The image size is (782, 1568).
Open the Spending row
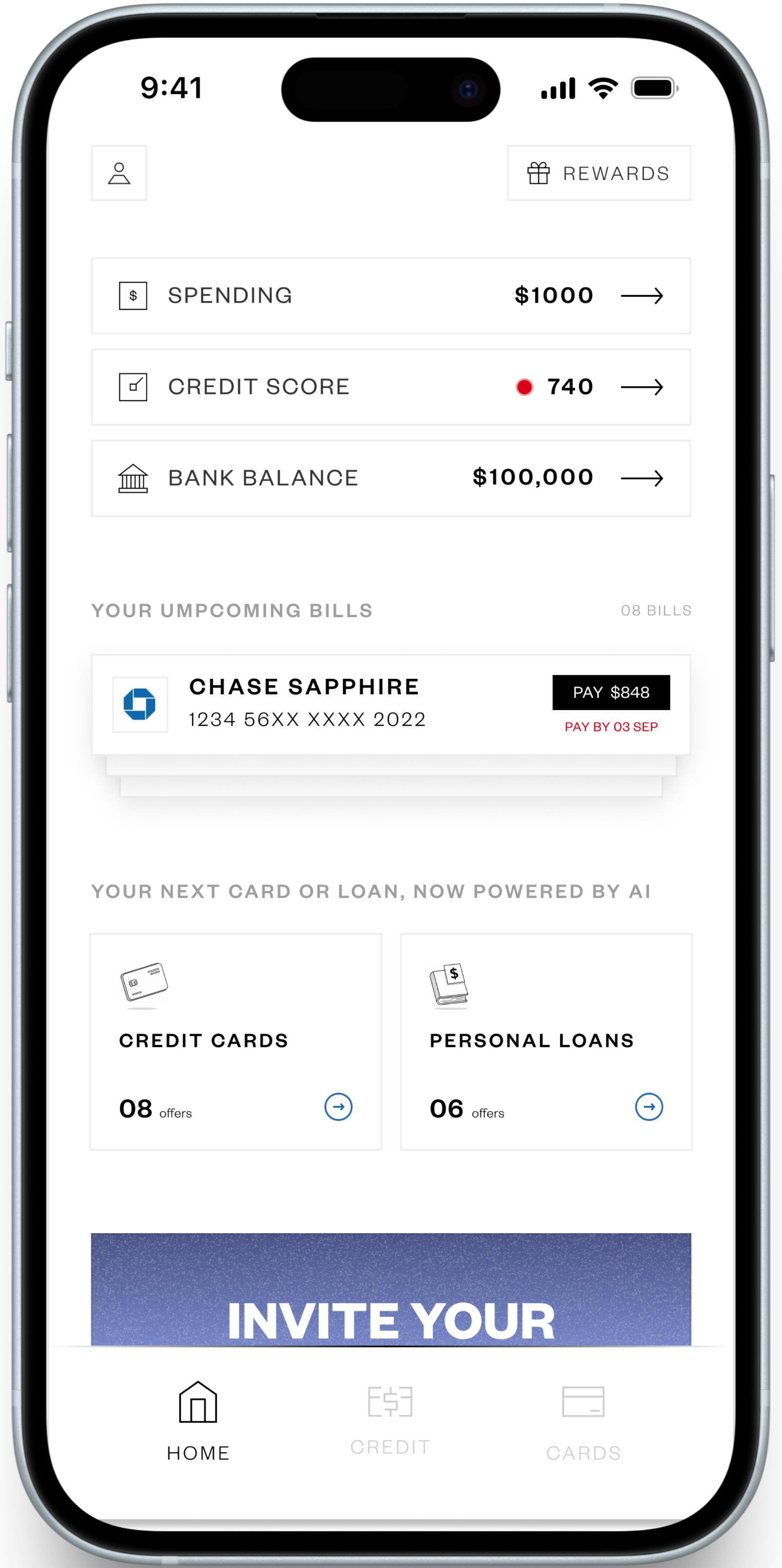coord(391,296)
